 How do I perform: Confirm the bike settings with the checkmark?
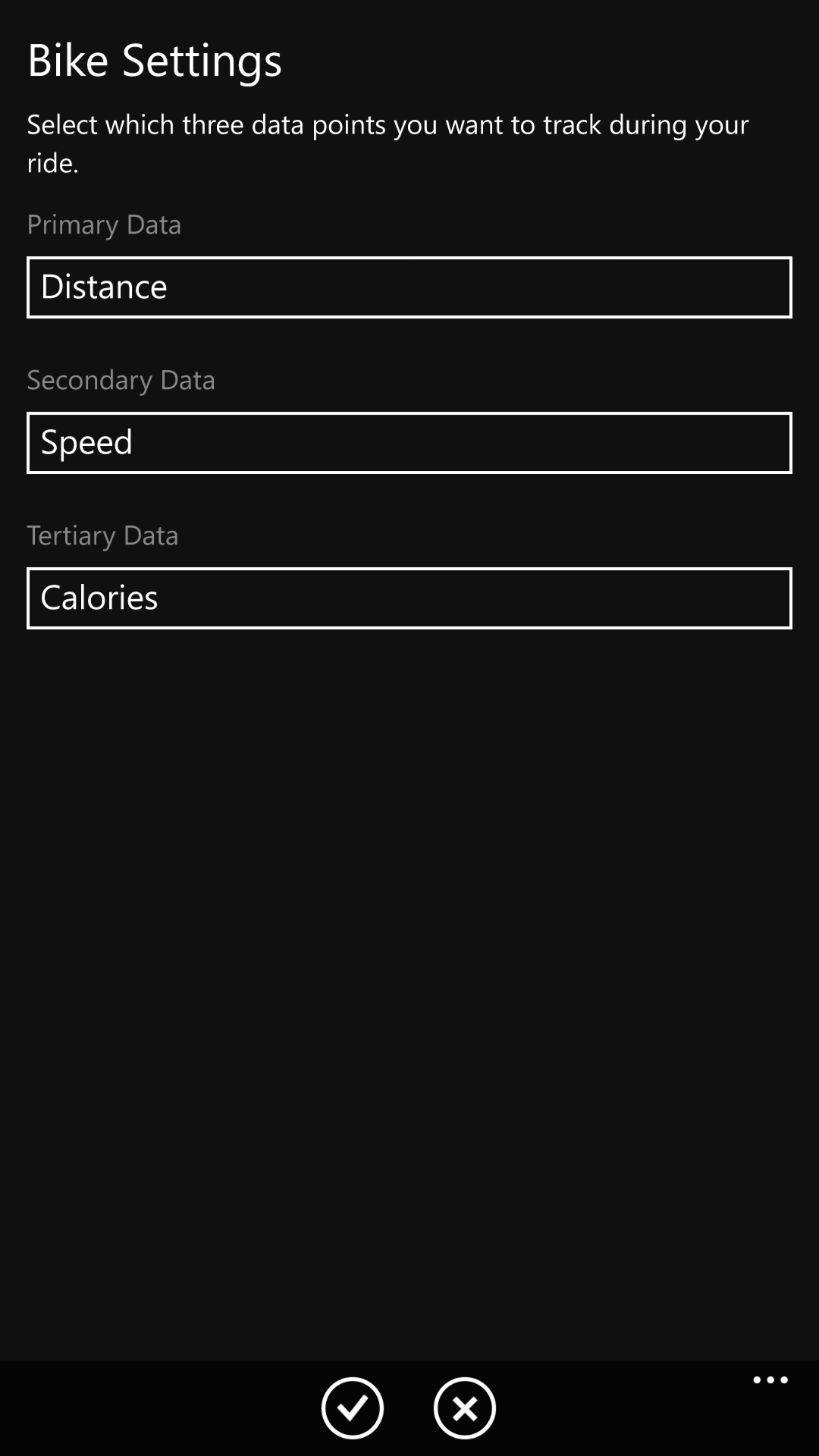pyautogui.click(x=353, y=1408)
